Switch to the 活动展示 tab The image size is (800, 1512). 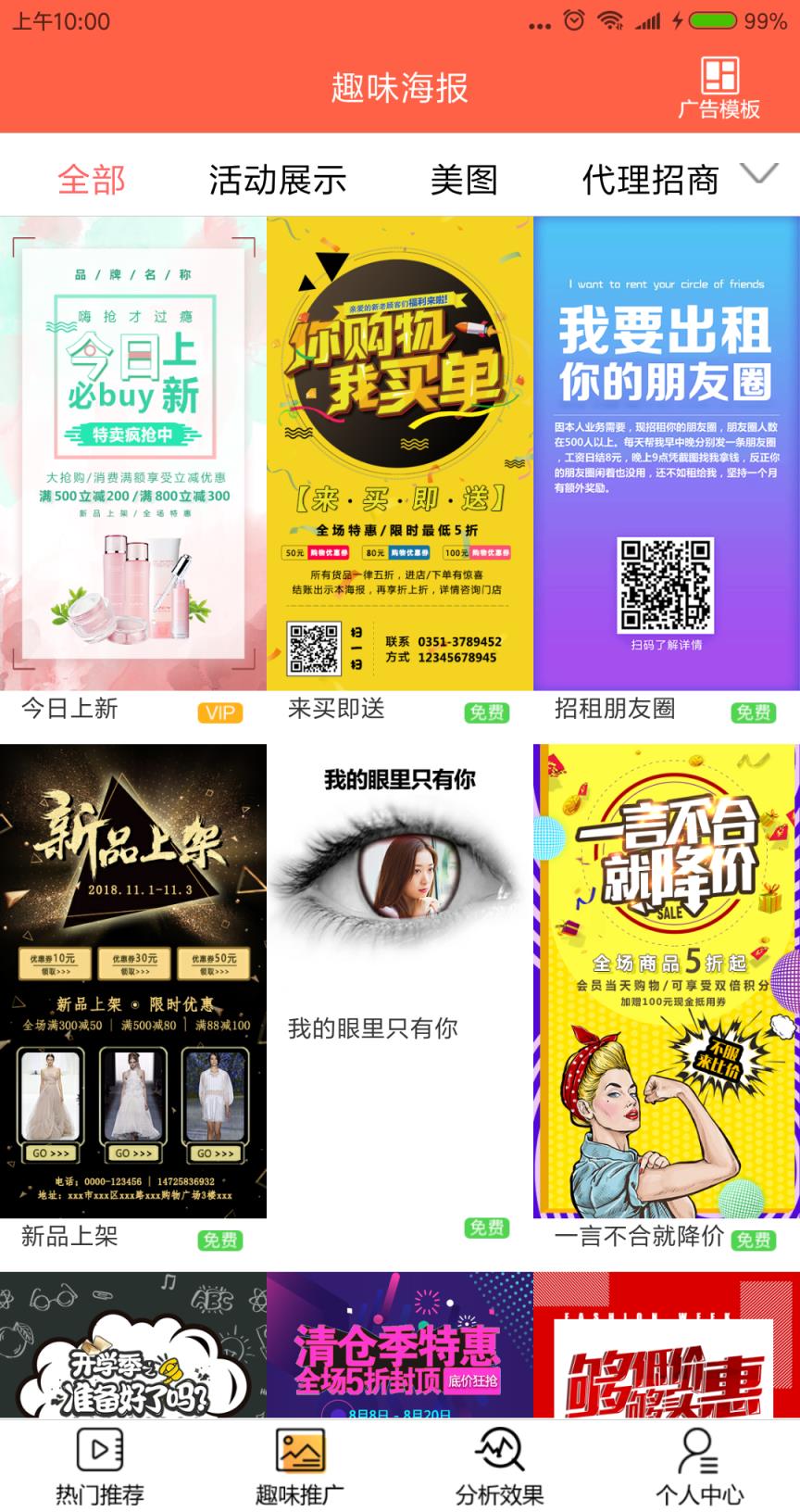point(277,180)
